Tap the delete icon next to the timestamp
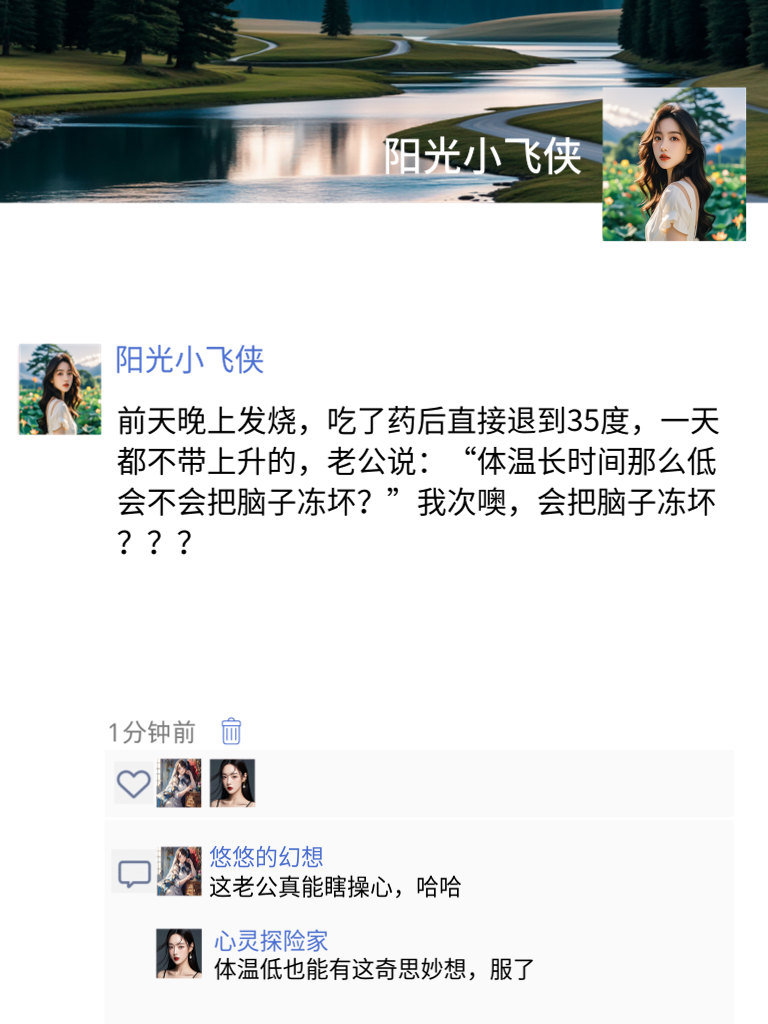The image size is (768, 1024). [231, 732]
